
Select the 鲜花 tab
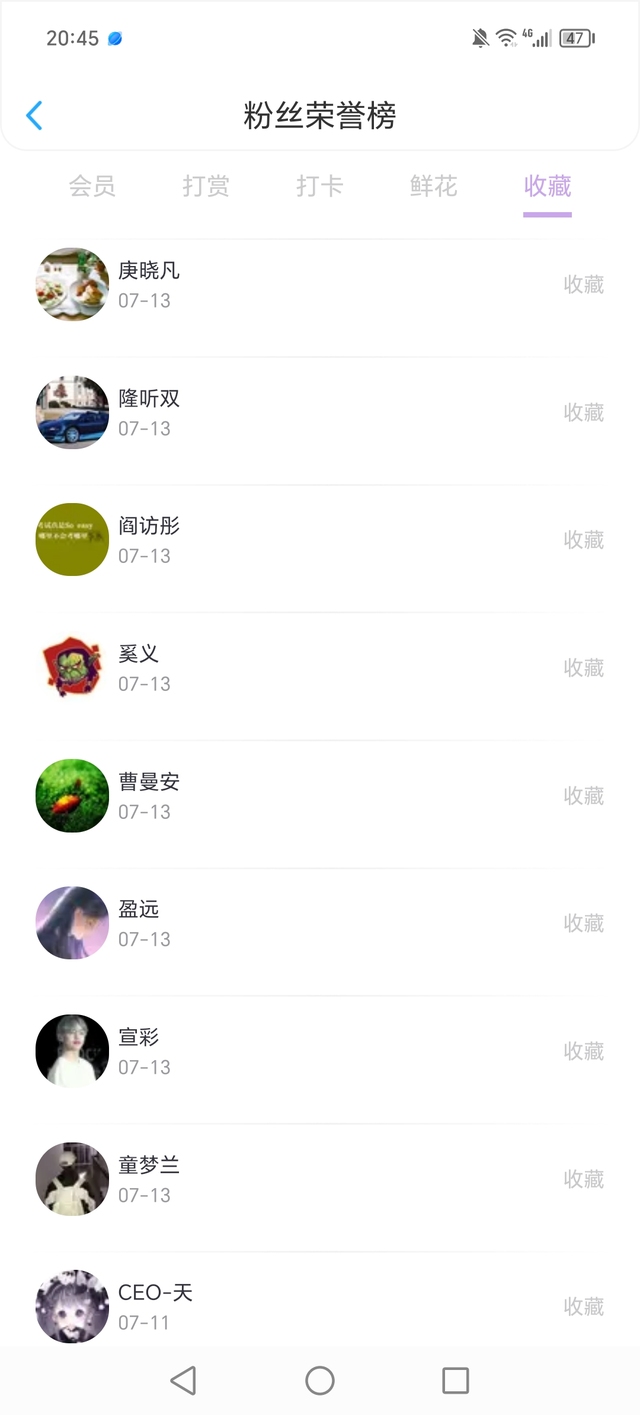(x=434, y=186)
